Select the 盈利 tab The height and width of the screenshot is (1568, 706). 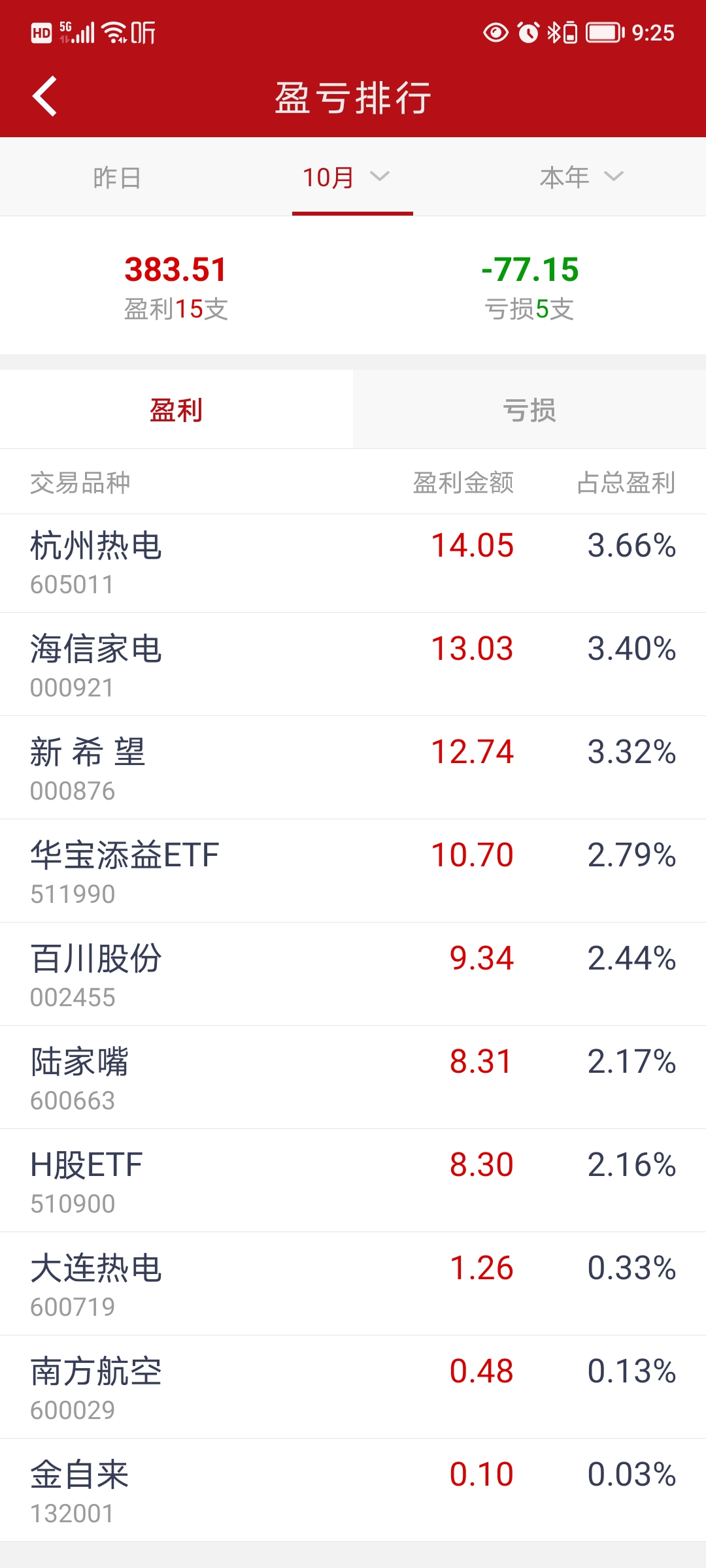(176, 410)
